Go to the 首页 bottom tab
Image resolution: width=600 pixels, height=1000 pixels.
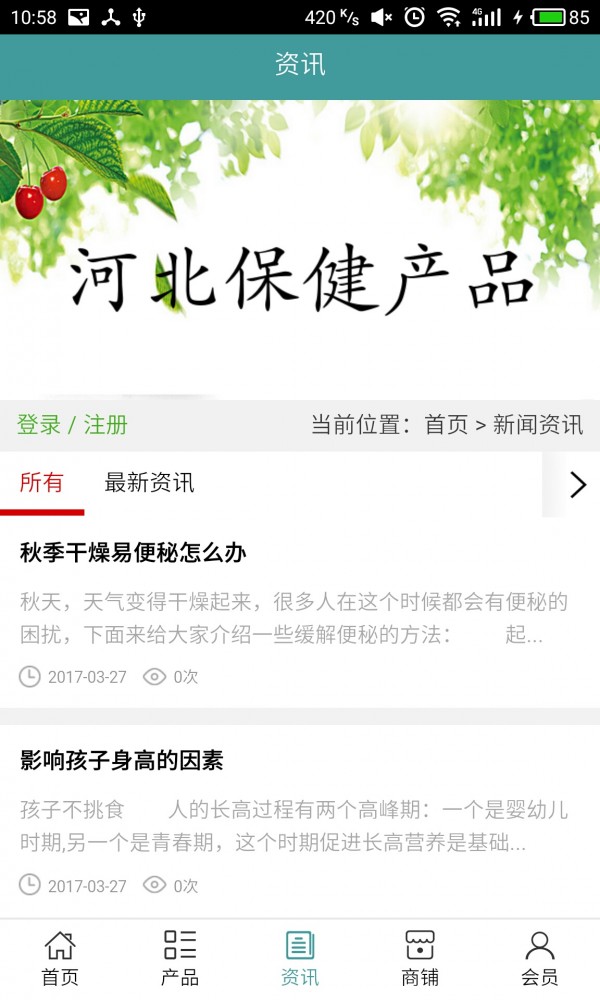(60, 958)
